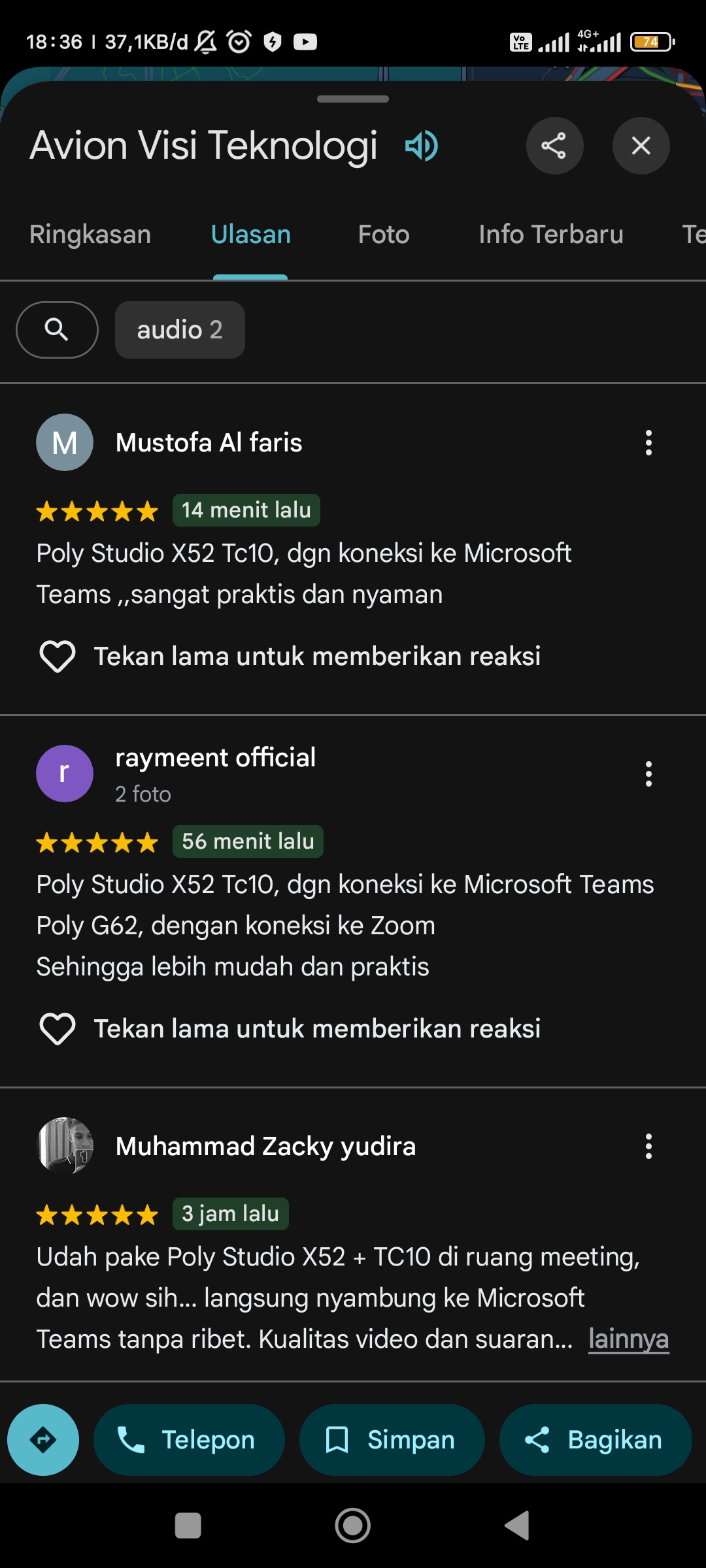Open options menu for raymeent official's review
The image size is (706, 1568).
(x=648, y=774)
